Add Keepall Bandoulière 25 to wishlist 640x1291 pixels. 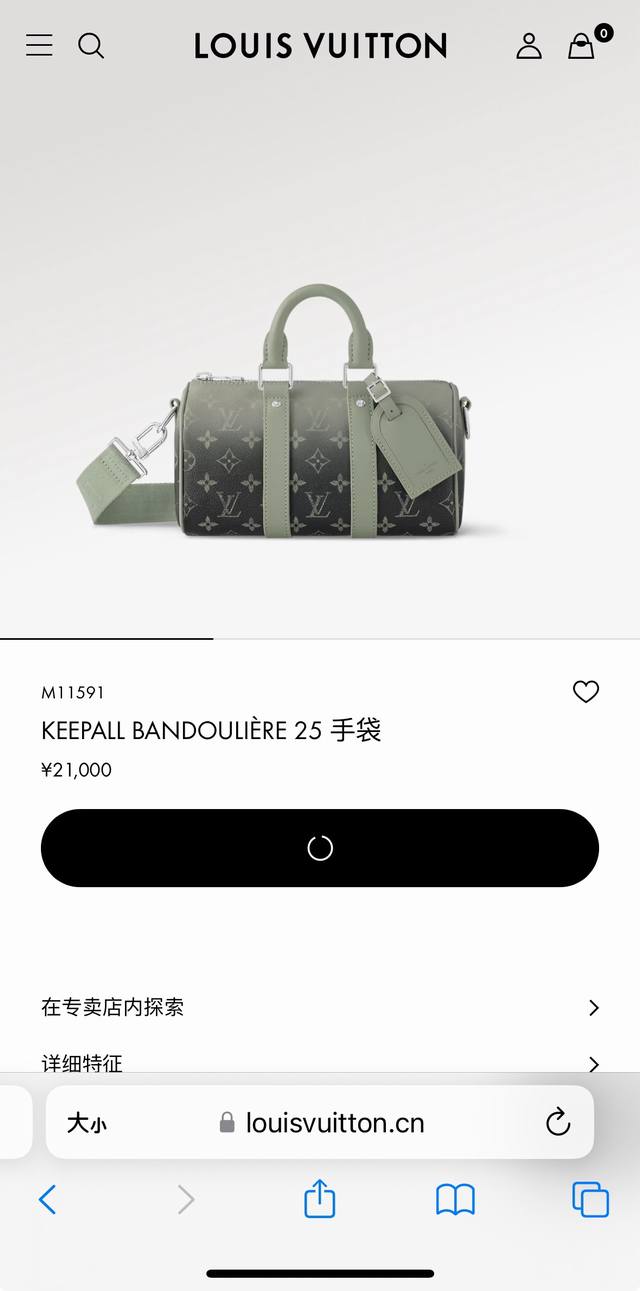click(x=585, y=691)
